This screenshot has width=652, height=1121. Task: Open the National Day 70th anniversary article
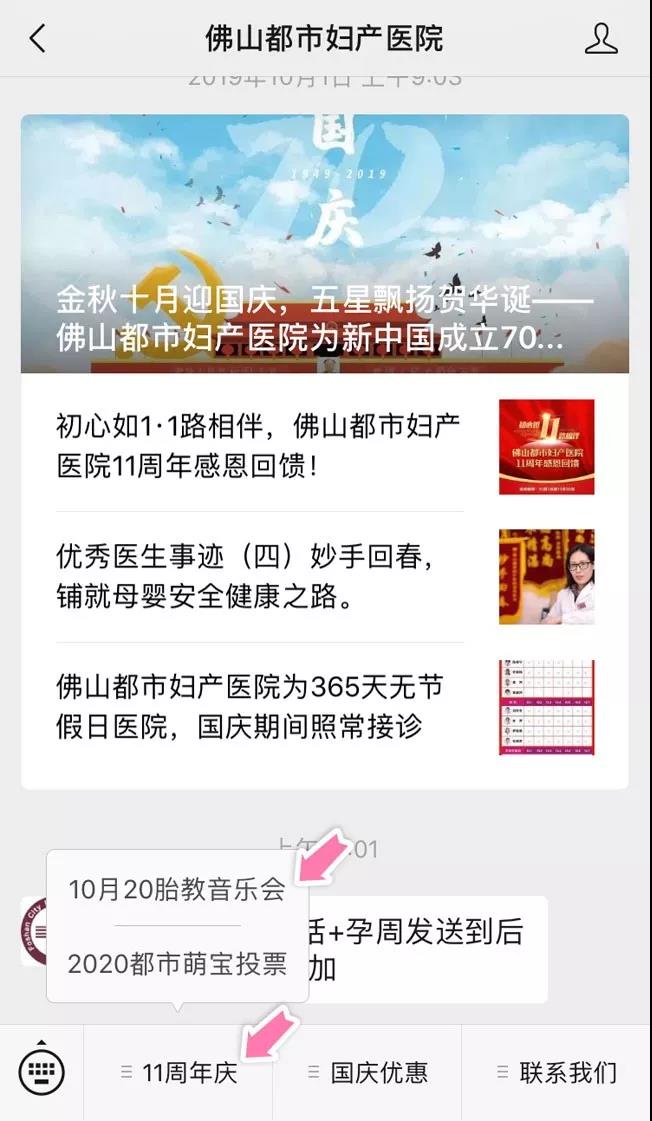tap(324, 244)
